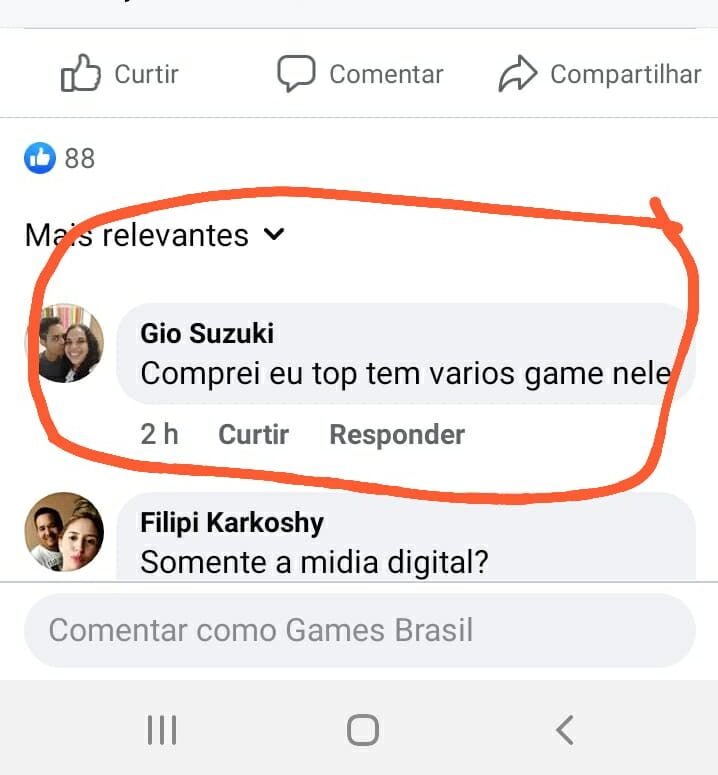View the 88 reactions list
This screenshot has width=718, height=775.
(60, 158)
